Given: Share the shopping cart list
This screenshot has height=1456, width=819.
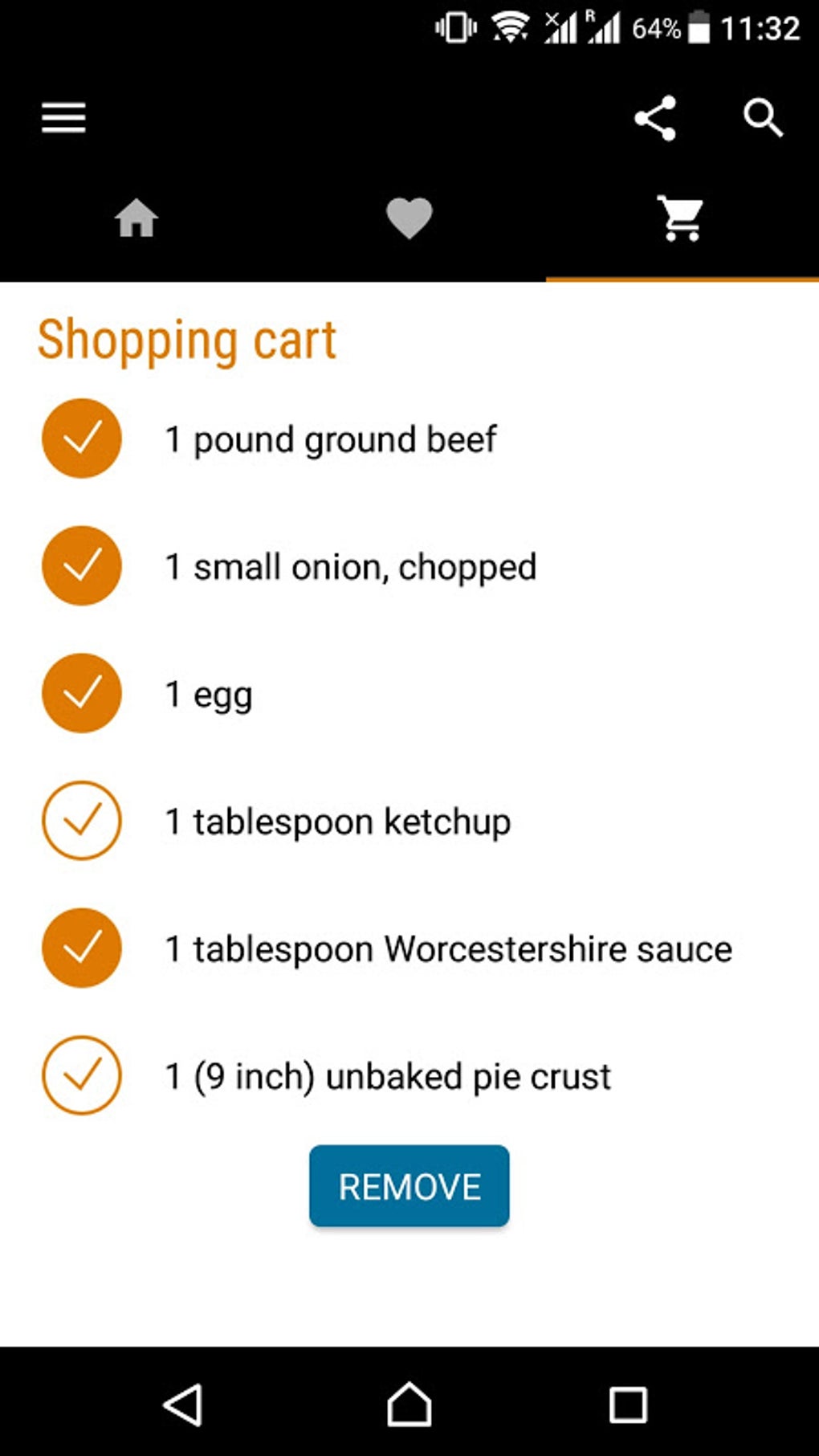Looking at the screenshot, I should click(x=655, y=119).
